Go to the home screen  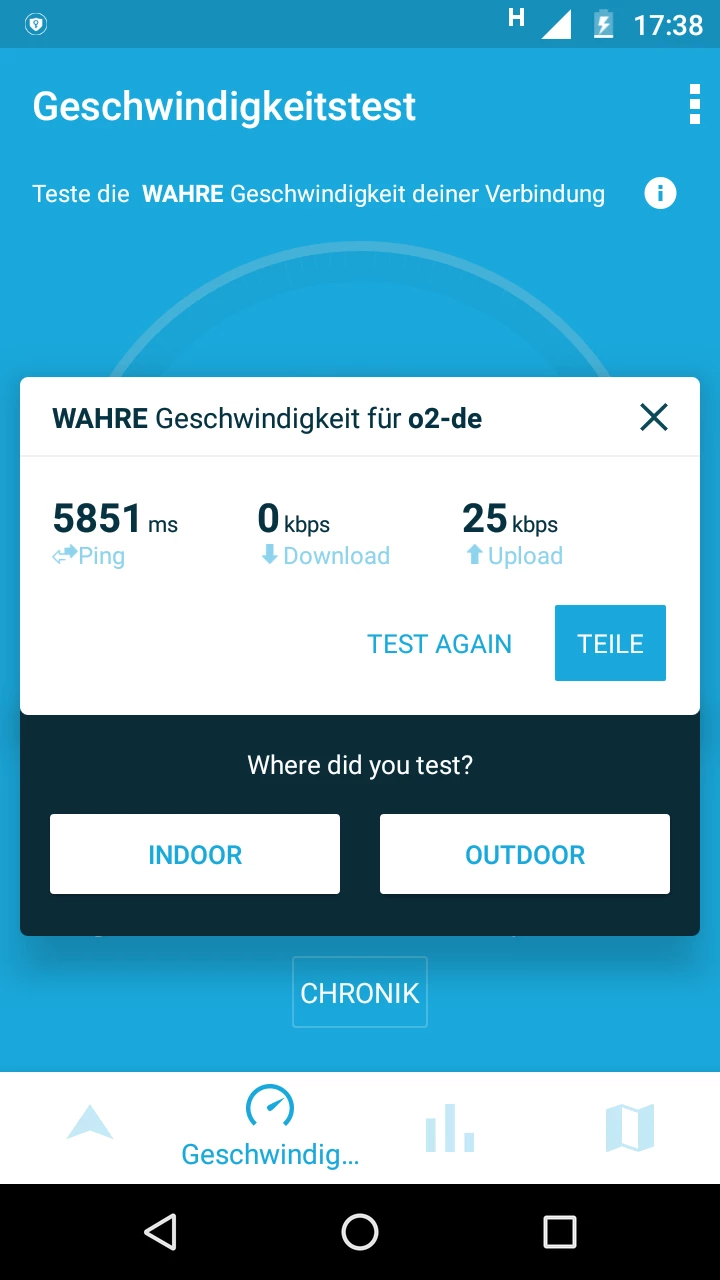[360, 1232]
